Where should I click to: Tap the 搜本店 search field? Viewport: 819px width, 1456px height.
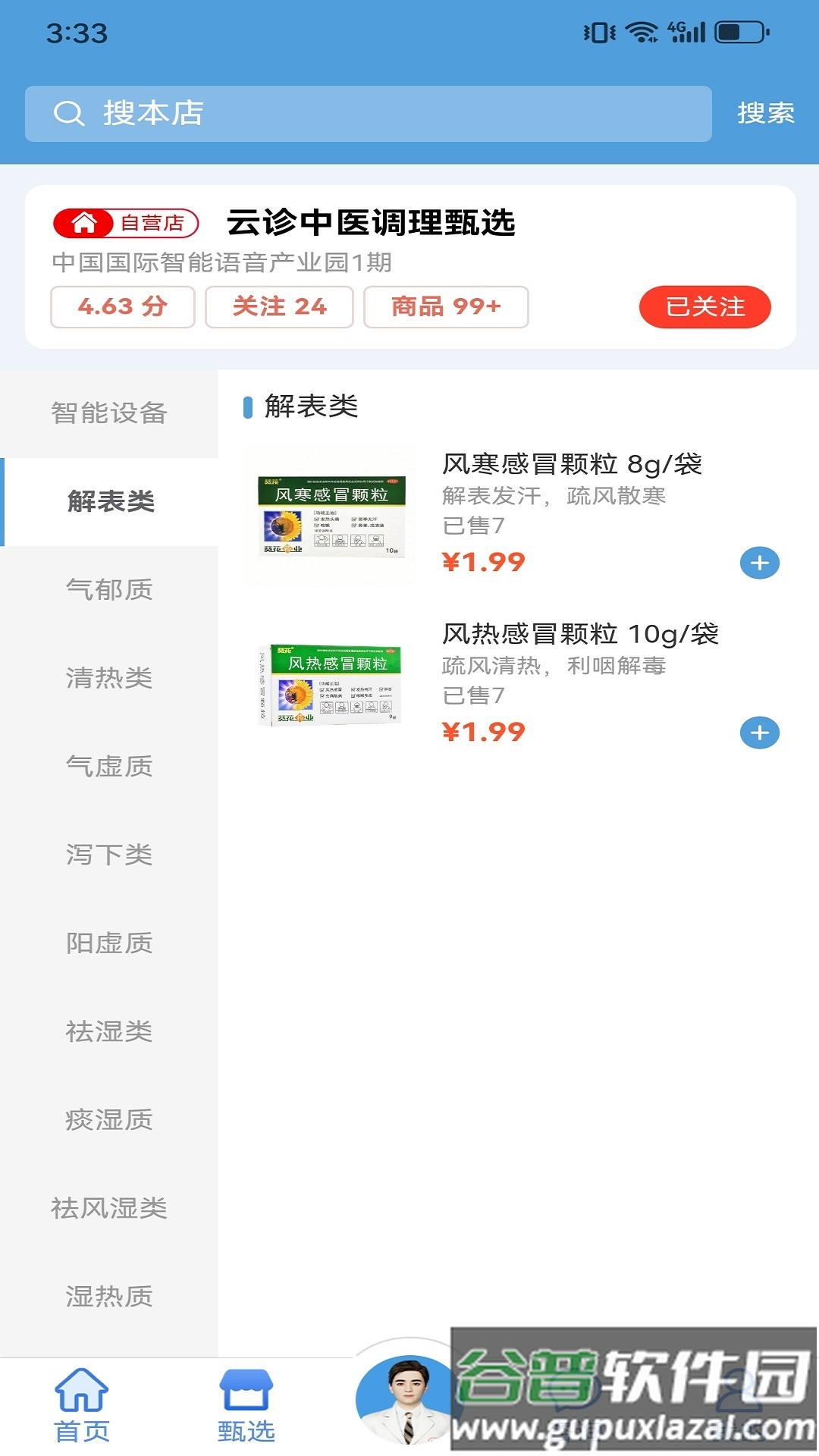tap(368, 114)
